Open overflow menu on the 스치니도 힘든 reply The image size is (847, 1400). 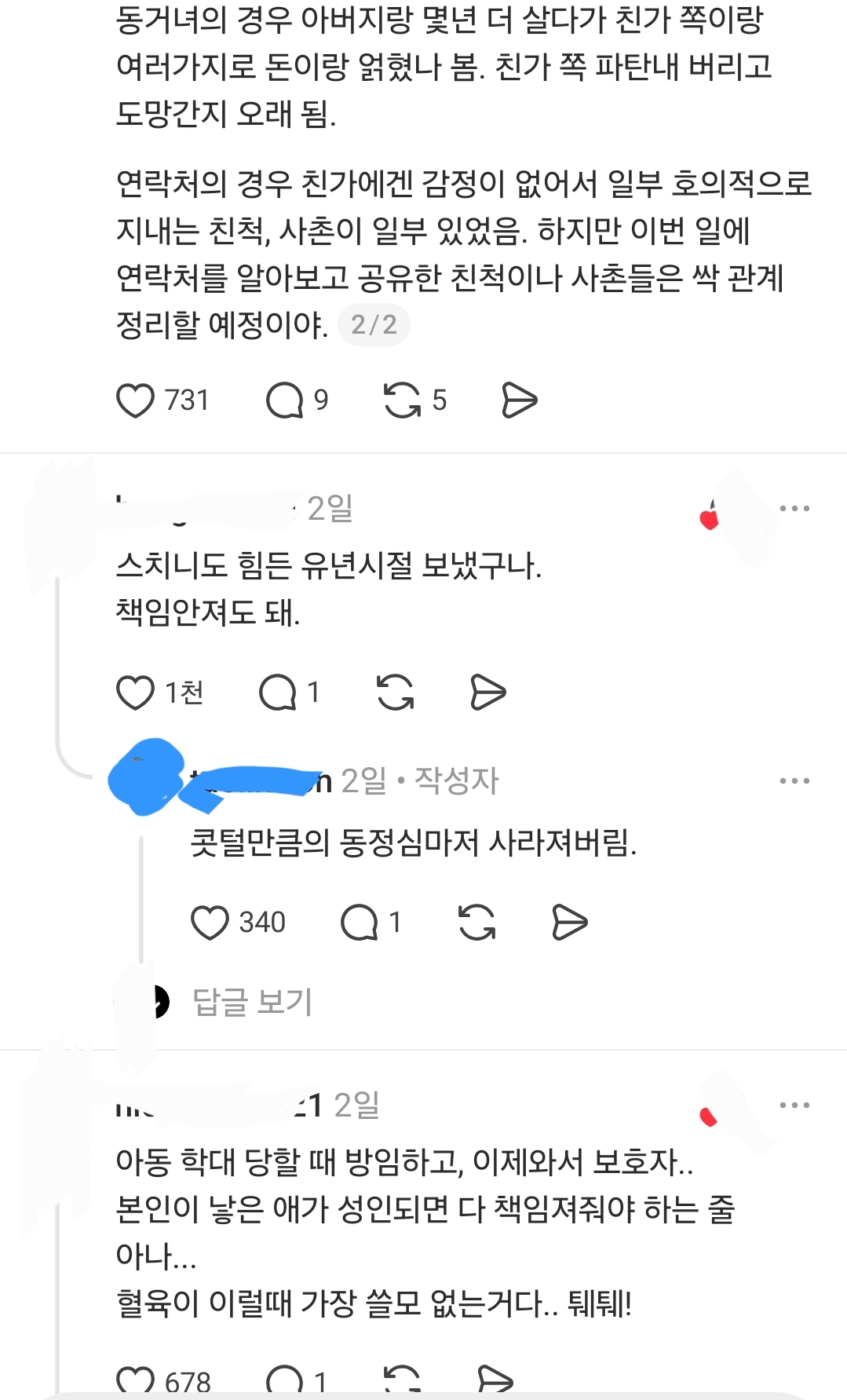(794, 509)
